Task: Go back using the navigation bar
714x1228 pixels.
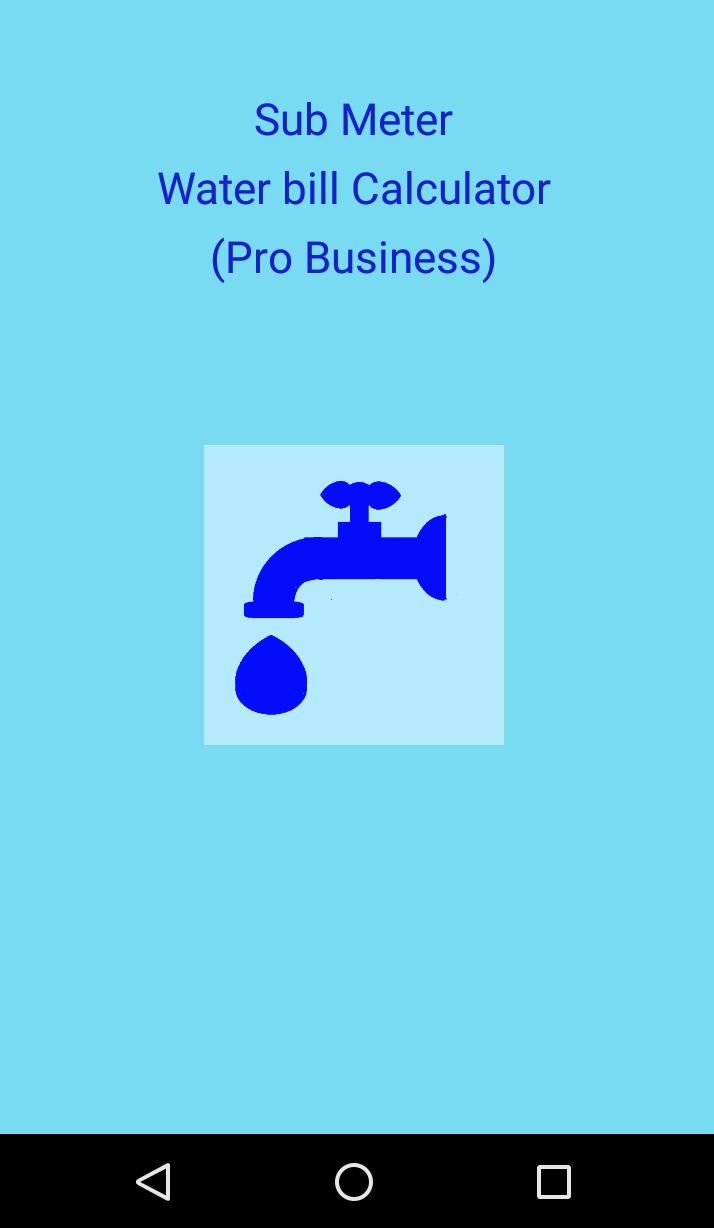Action: tap(154, 1182)
